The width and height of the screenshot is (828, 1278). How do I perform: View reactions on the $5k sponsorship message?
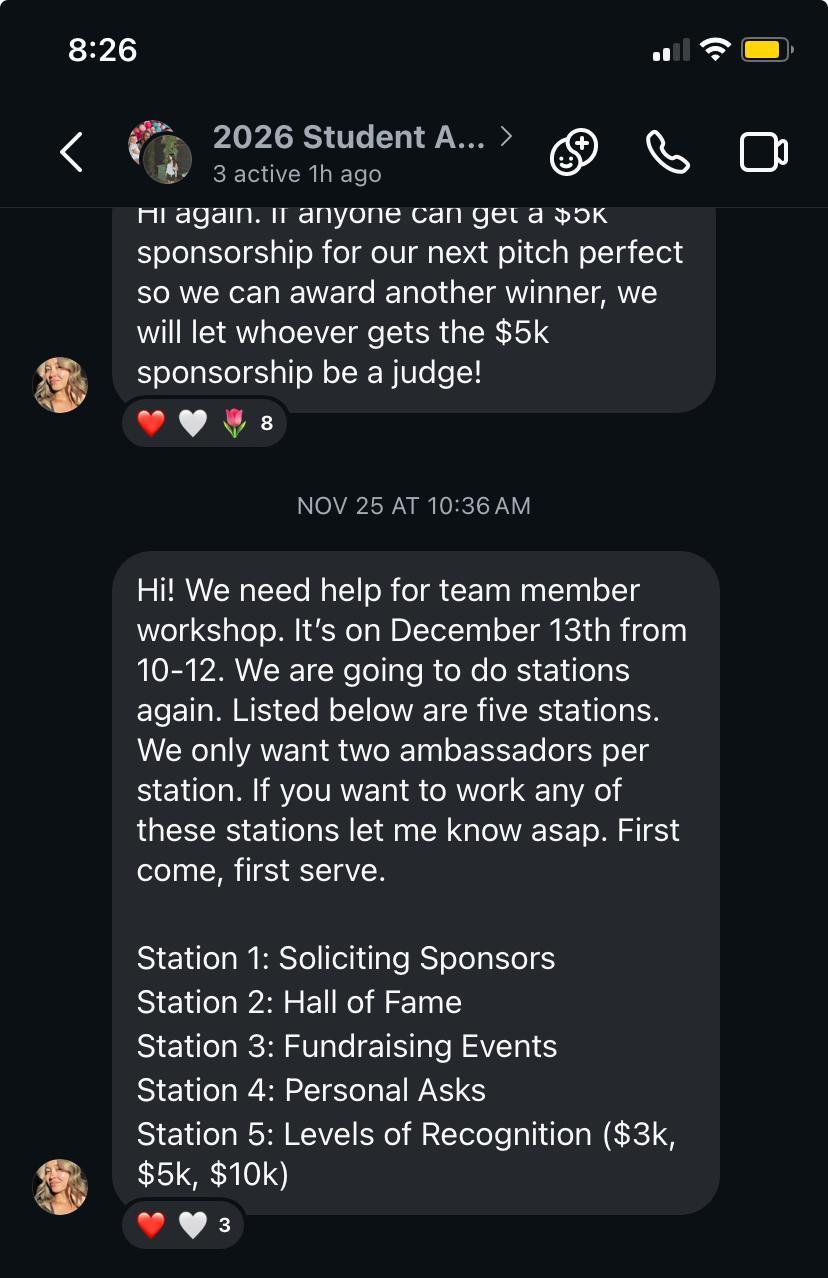[x=205, y=423]
